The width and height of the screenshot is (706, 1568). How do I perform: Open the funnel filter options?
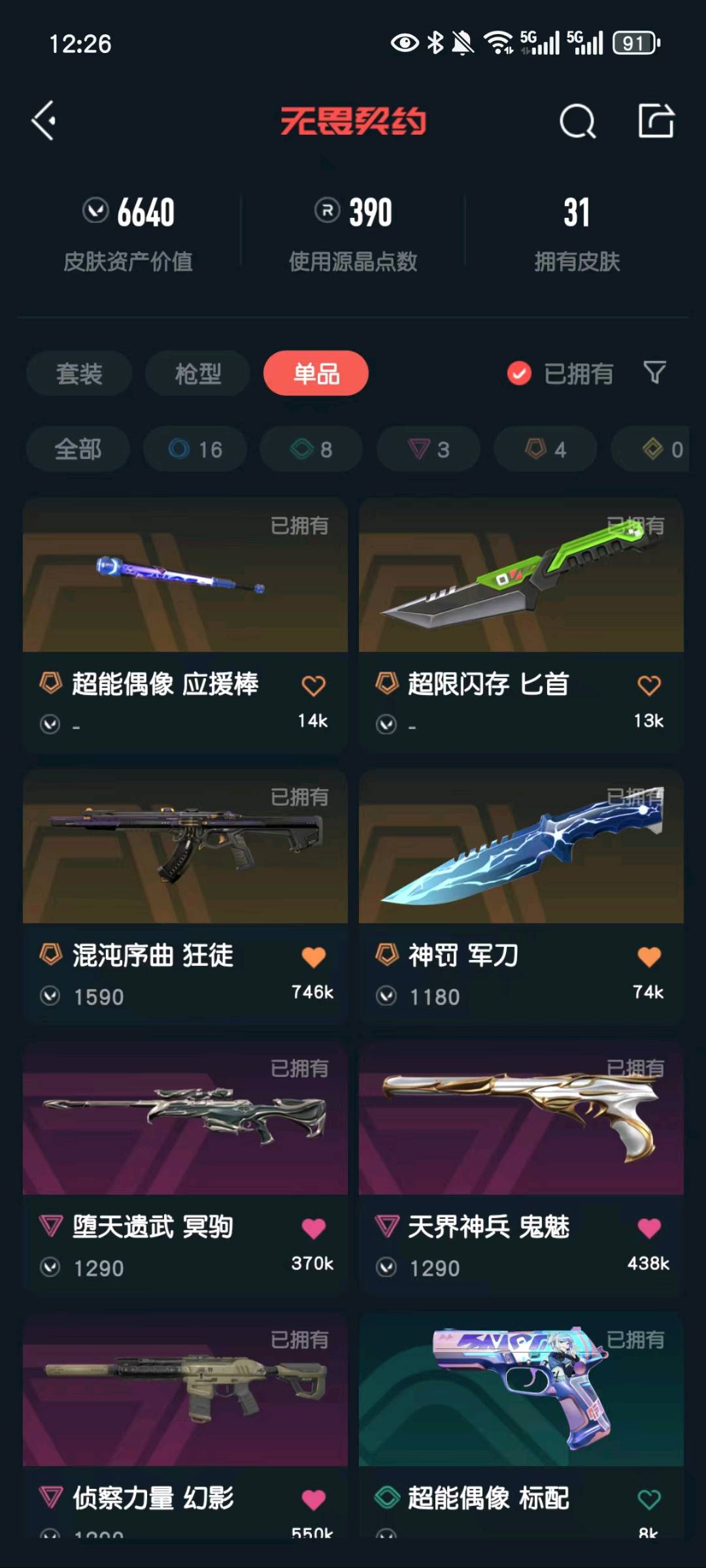click(x=654, y=373)
